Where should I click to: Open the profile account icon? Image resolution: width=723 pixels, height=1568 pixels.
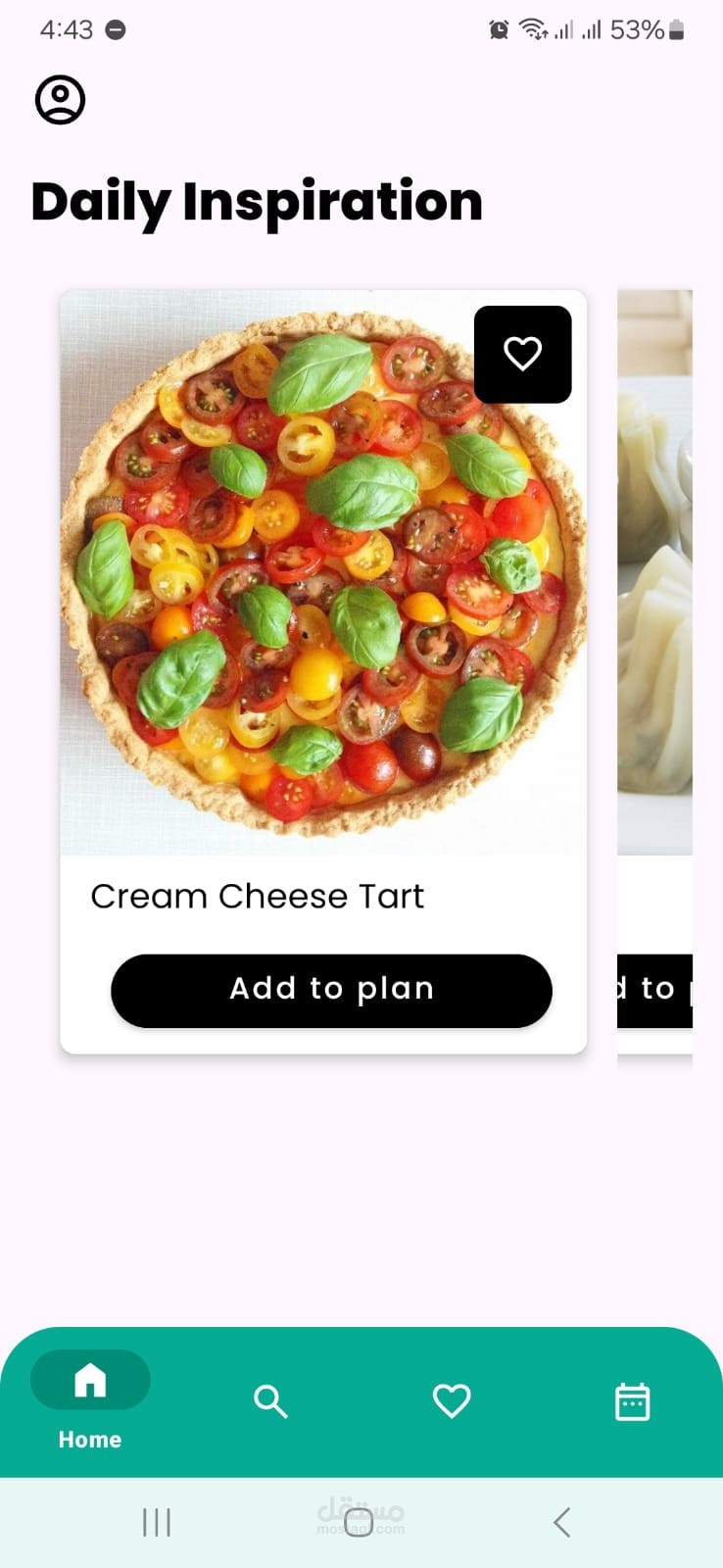coord(61,100)
